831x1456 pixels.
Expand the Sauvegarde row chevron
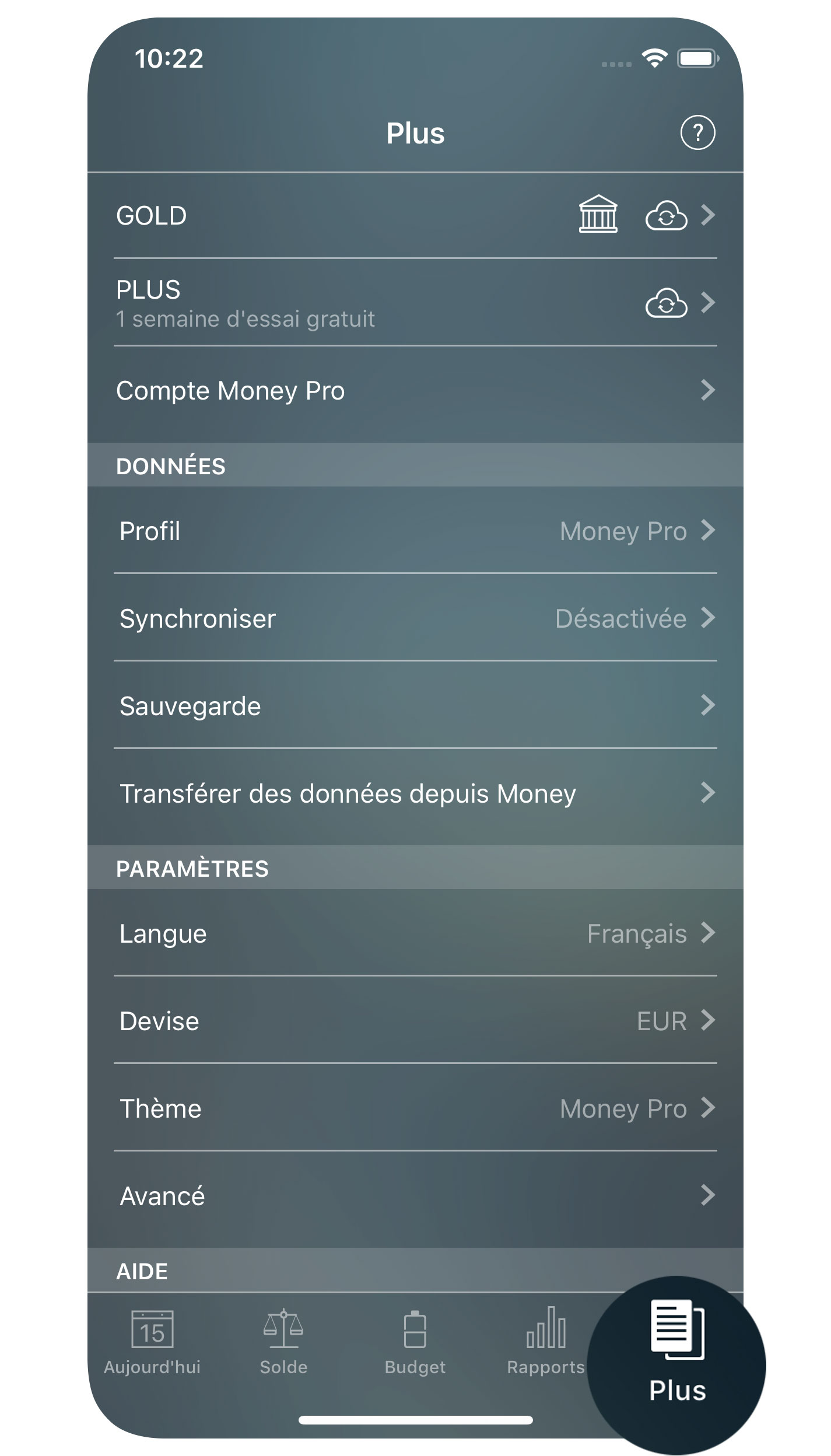709,706
